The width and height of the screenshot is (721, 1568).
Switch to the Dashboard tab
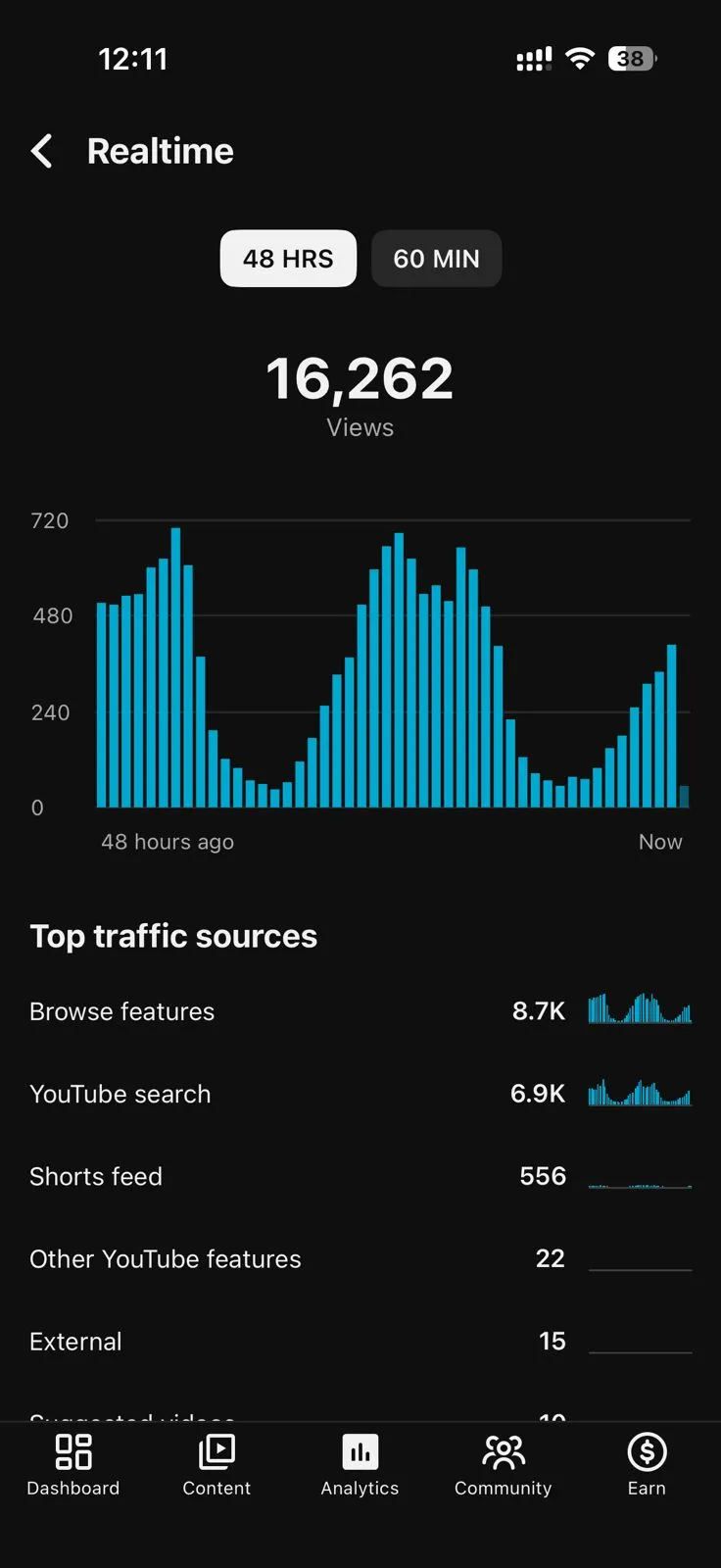[73, 1464]
